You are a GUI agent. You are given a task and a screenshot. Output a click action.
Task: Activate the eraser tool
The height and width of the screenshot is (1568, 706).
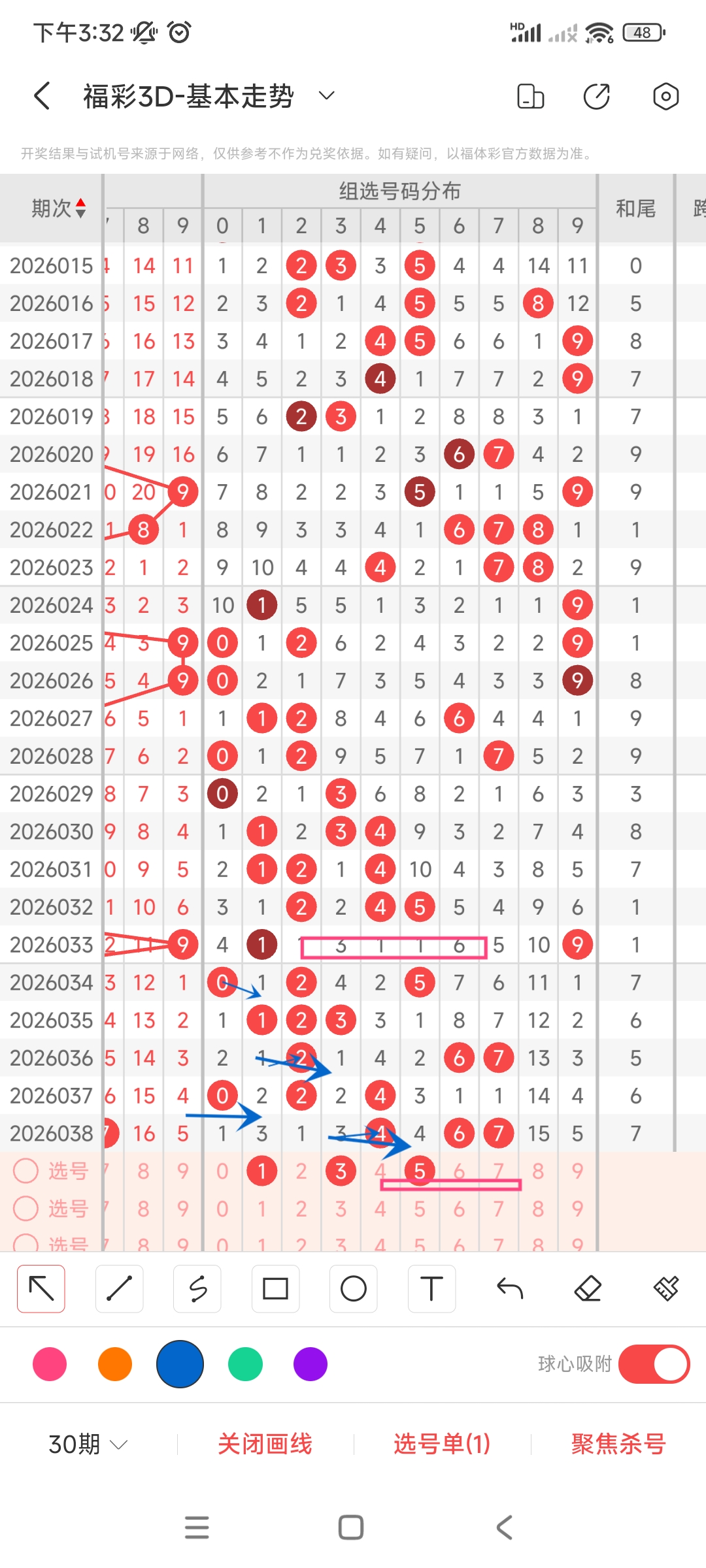(588, 1289)
